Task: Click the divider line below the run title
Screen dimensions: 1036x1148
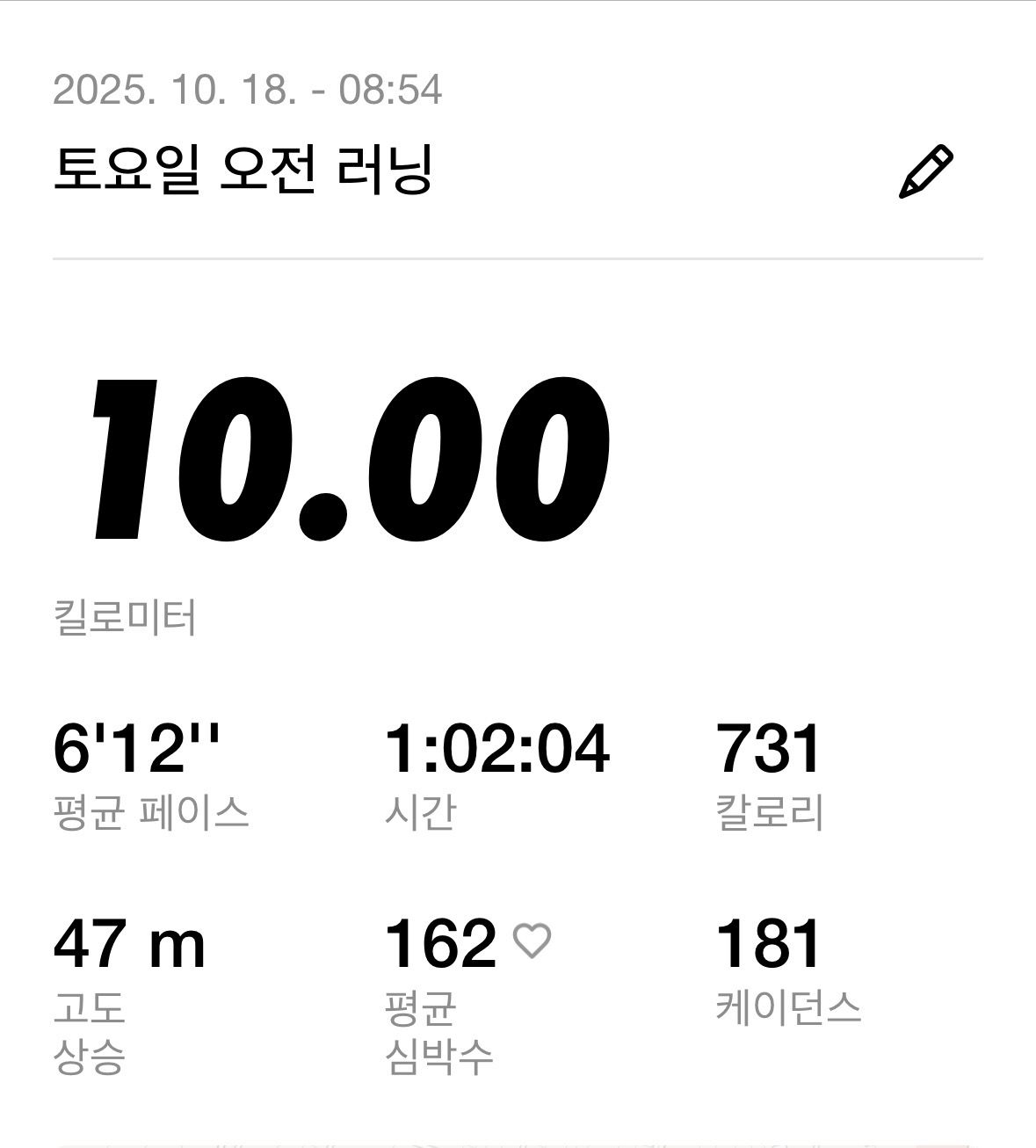Action: 518,258
